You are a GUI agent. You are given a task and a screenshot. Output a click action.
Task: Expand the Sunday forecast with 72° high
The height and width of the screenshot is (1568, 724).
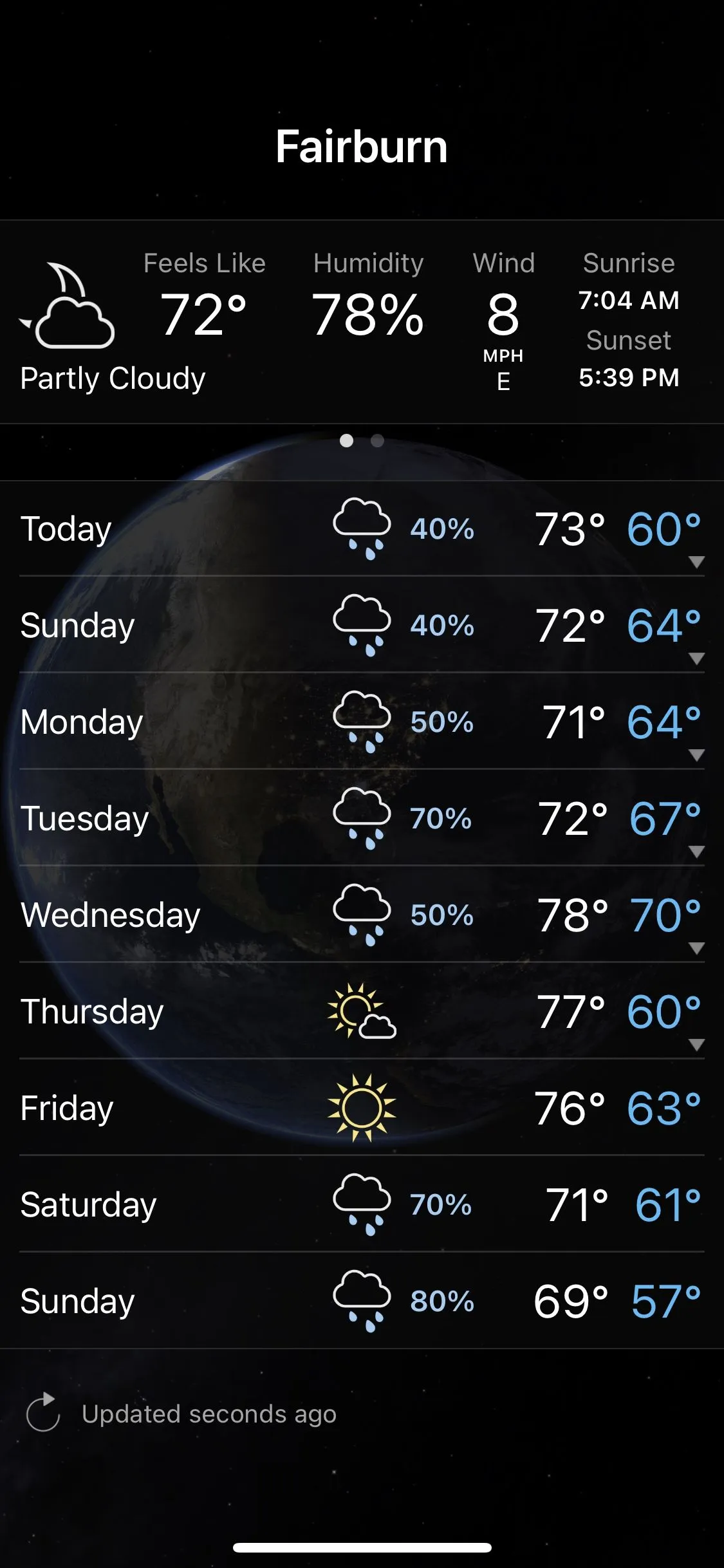pos(696,658)
